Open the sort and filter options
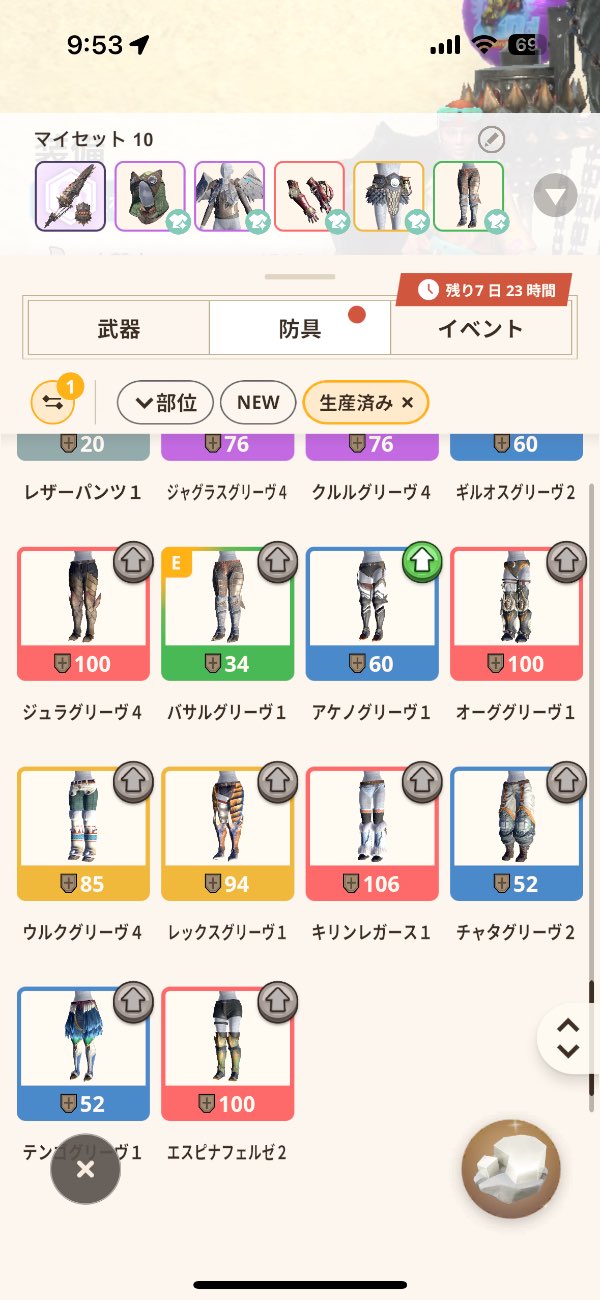Screen dimensions: 600x1300 click(53, 402)
